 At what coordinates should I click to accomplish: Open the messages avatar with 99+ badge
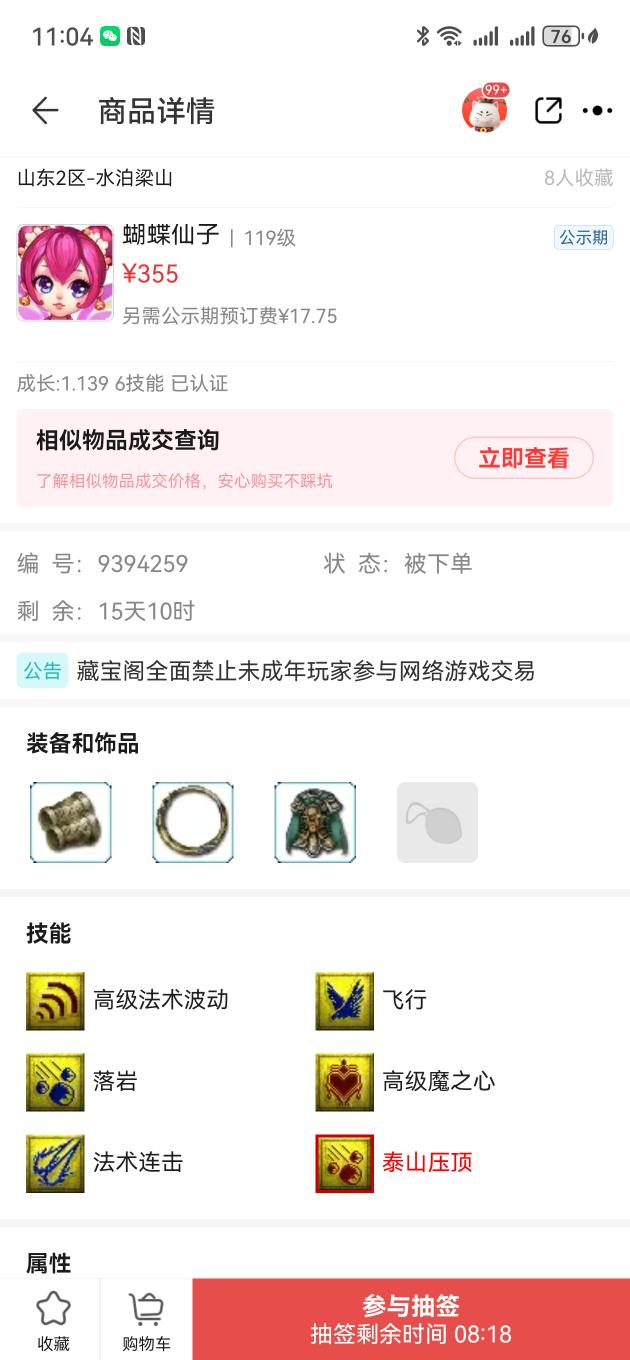tap(485, 110)
